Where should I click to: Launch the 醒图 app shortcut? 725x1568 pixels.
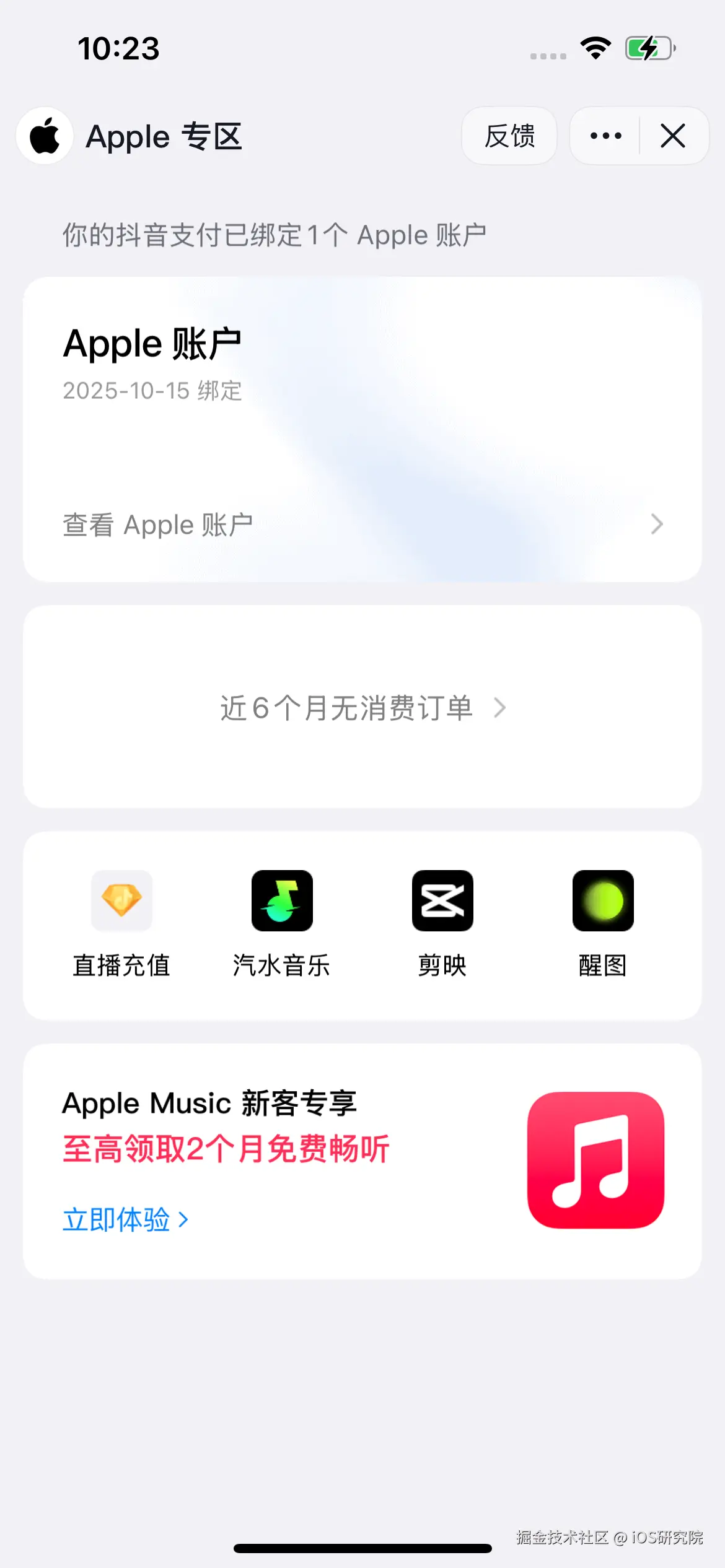(x=603, y=923)
